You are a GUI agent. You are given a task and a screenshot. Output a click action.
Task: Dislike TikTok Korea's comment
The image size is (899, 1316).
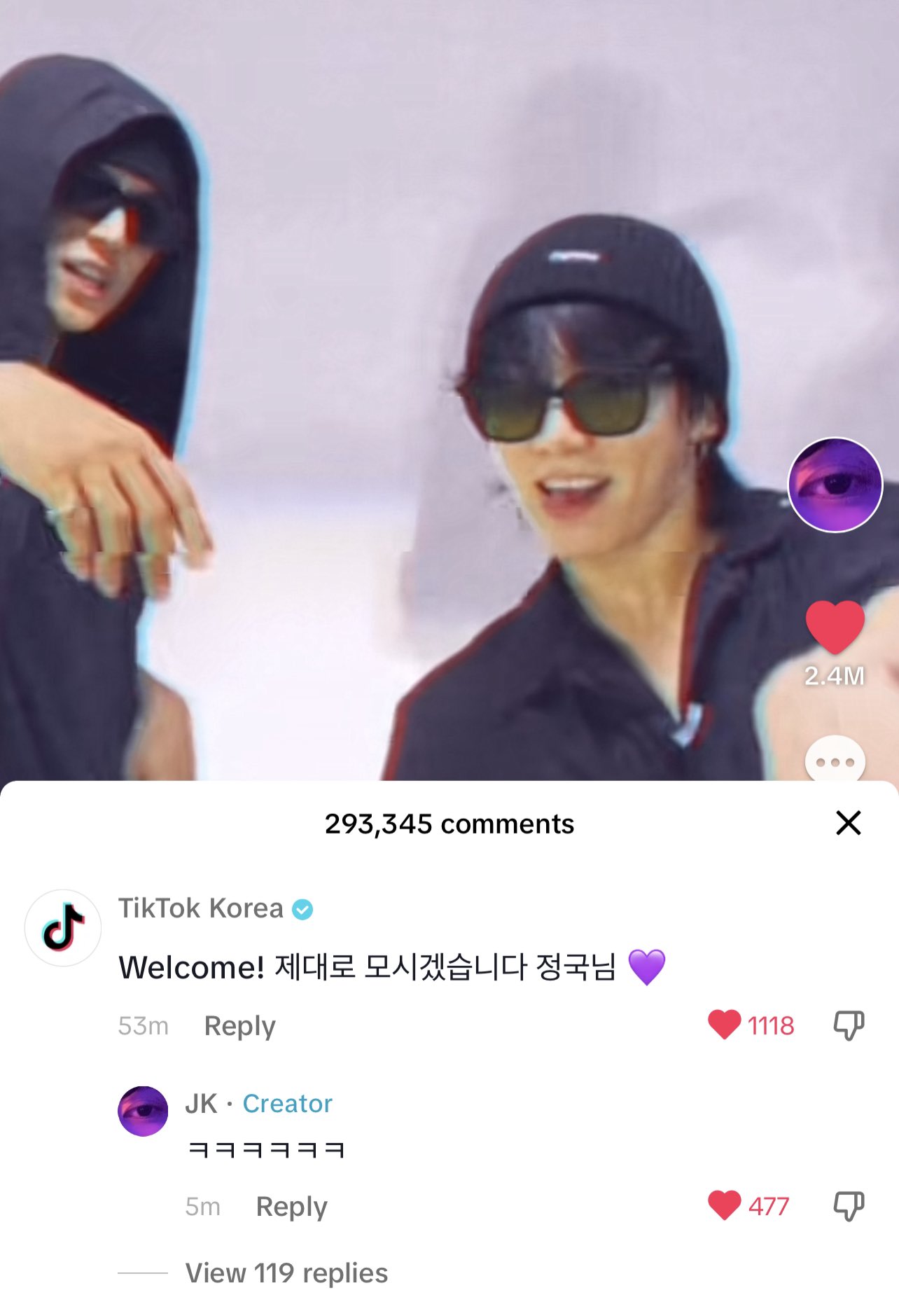[849, 1025]
